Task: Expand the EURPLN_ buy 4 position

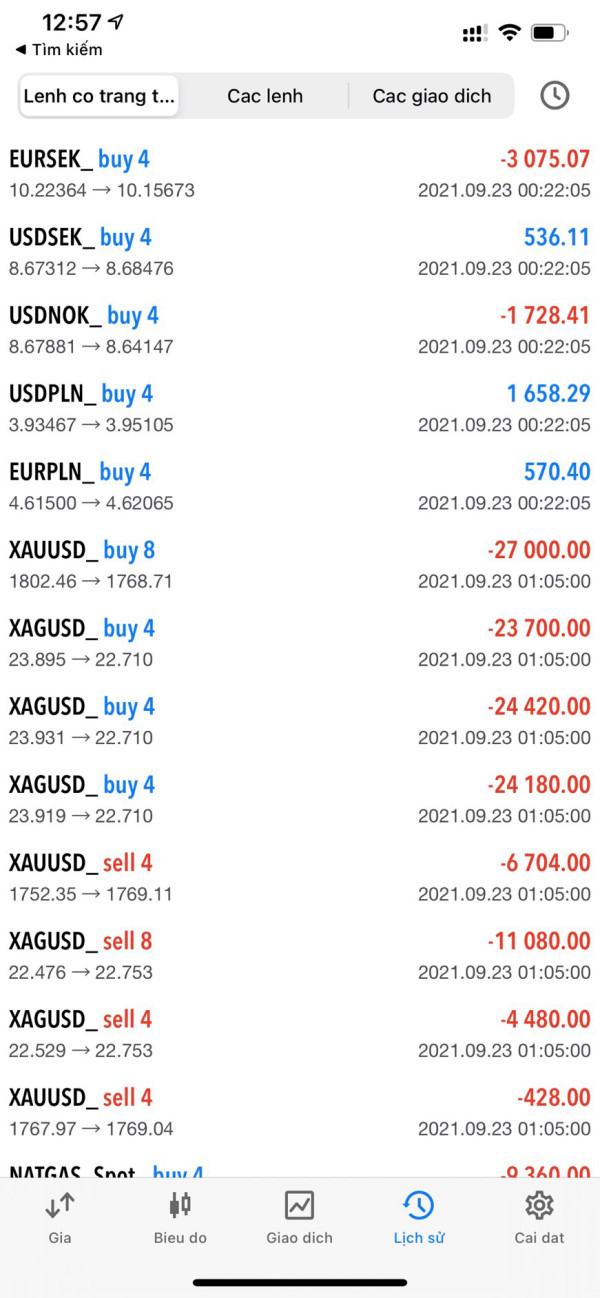Action: click(x=299, y=486)
